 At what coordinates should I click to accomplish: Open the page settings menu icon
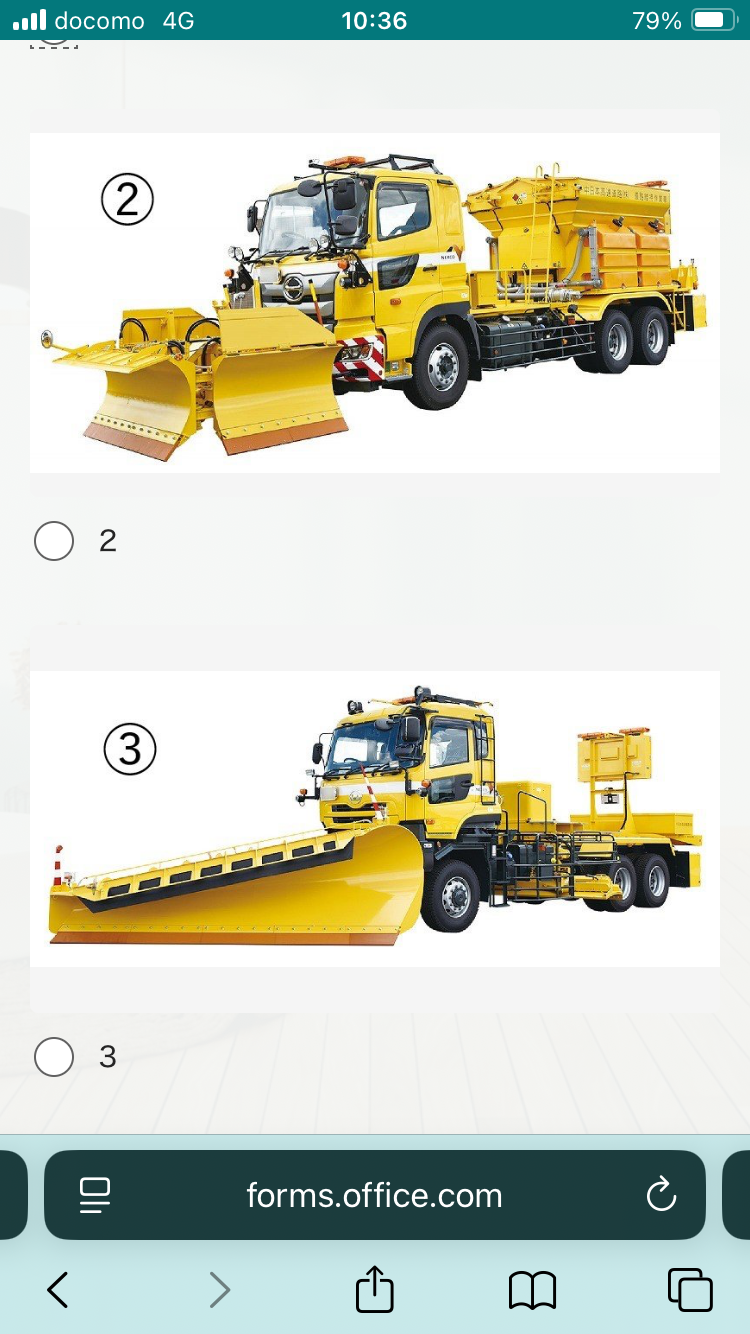(x=95, y=1195)
